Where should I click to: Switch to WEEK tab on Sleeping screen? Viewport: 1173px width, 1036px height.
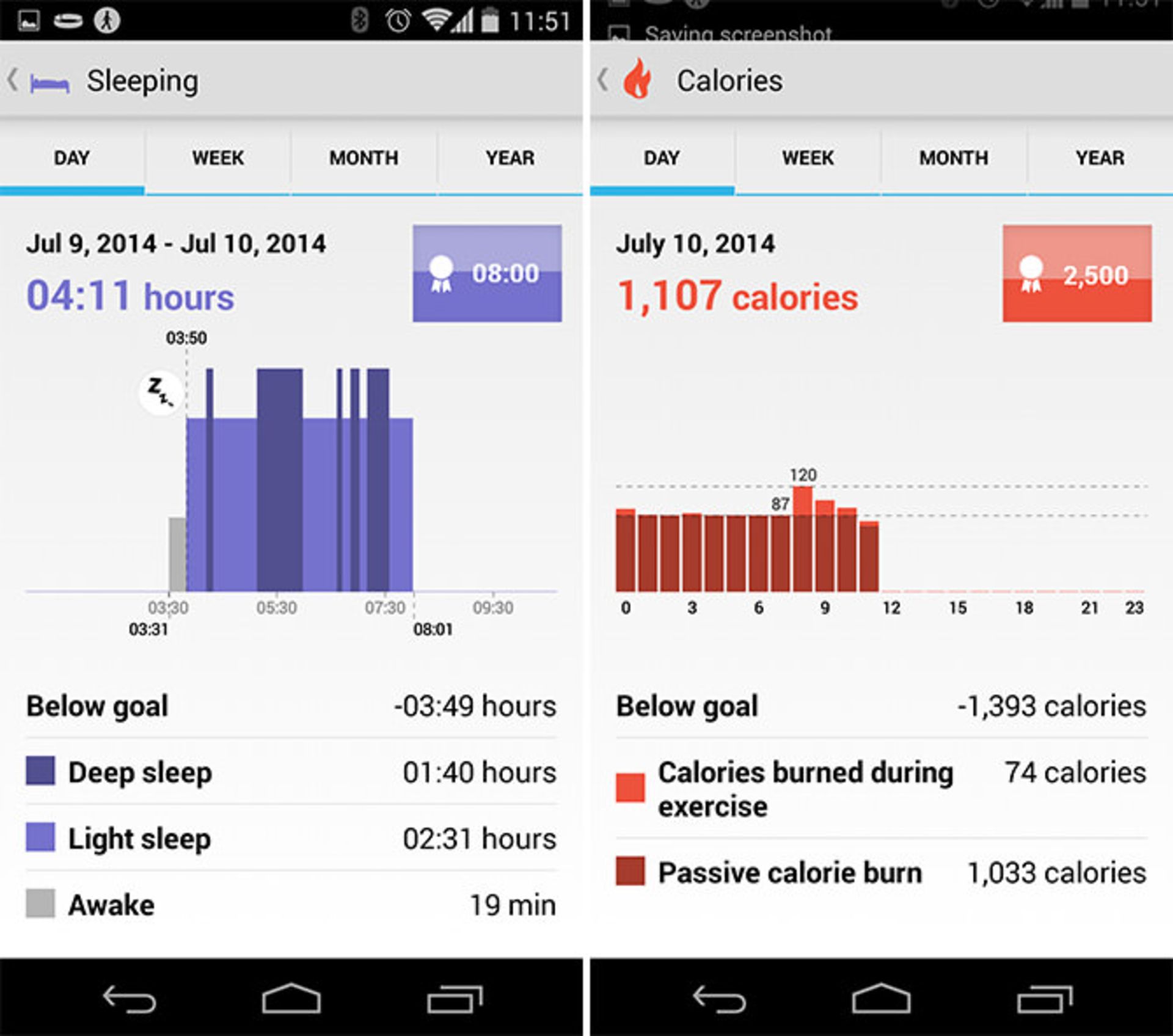coord(217,158)
